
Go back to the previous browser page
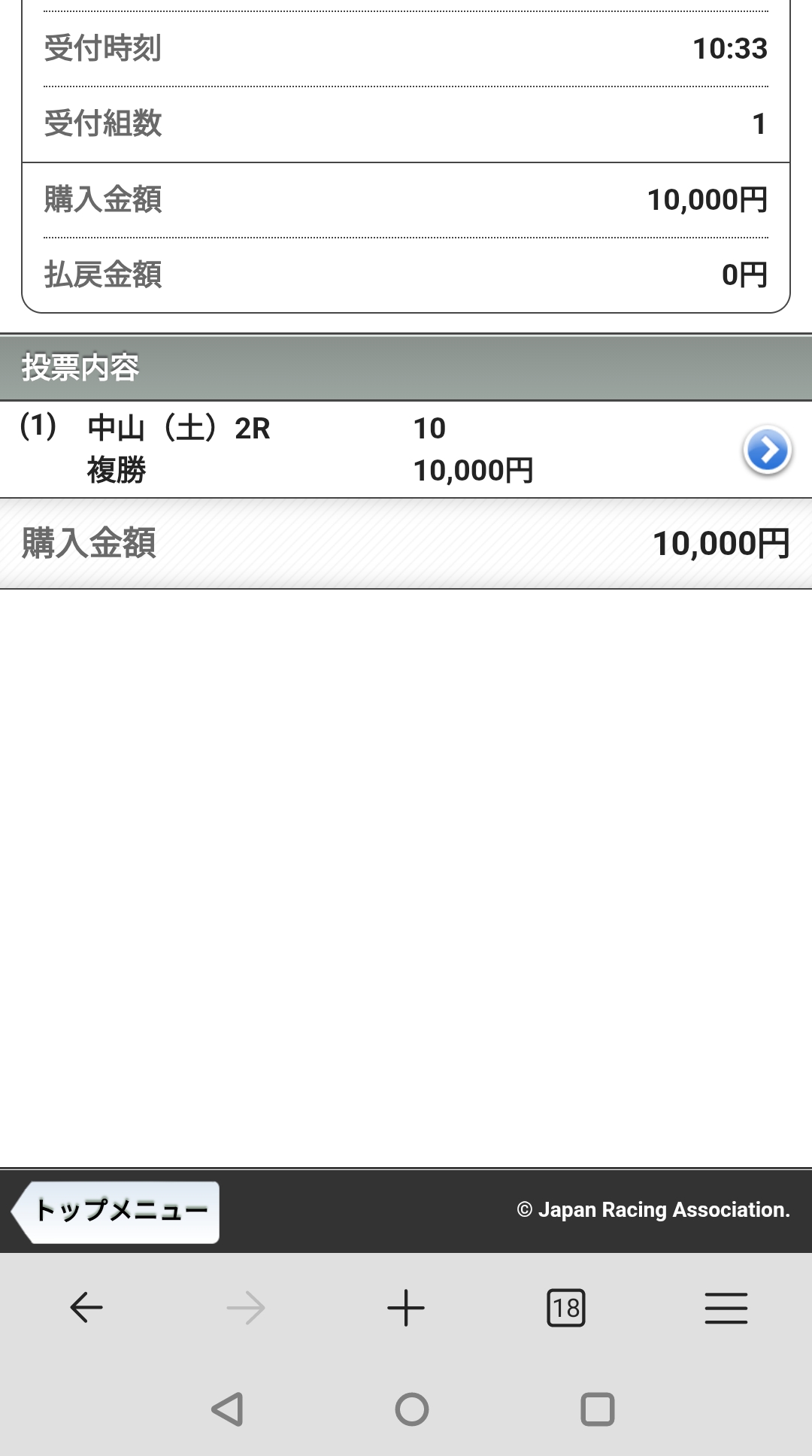[x=86, y=1308]
